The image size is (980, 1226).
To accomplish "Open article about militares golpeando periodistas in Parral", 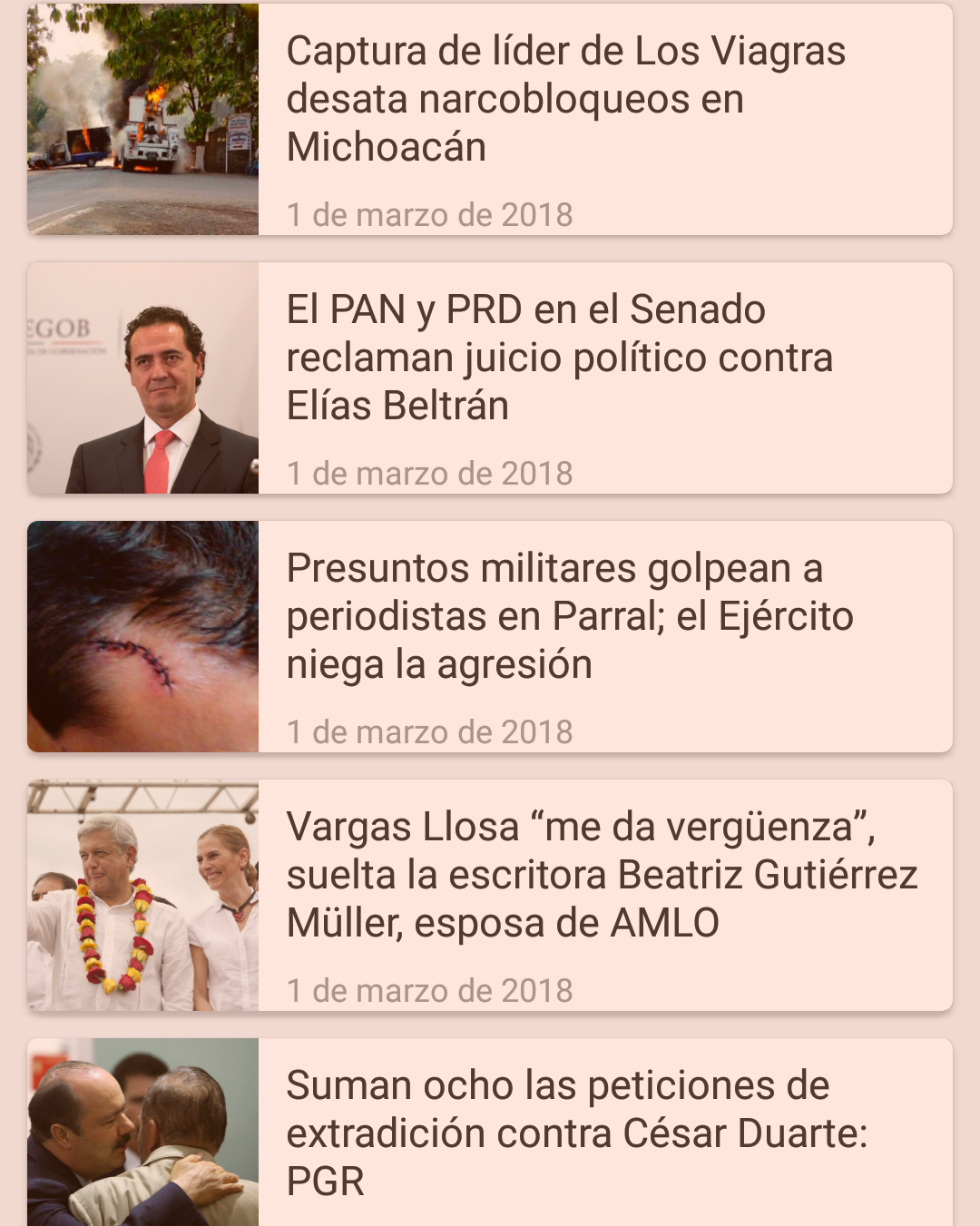I will (x=569, y=617).
